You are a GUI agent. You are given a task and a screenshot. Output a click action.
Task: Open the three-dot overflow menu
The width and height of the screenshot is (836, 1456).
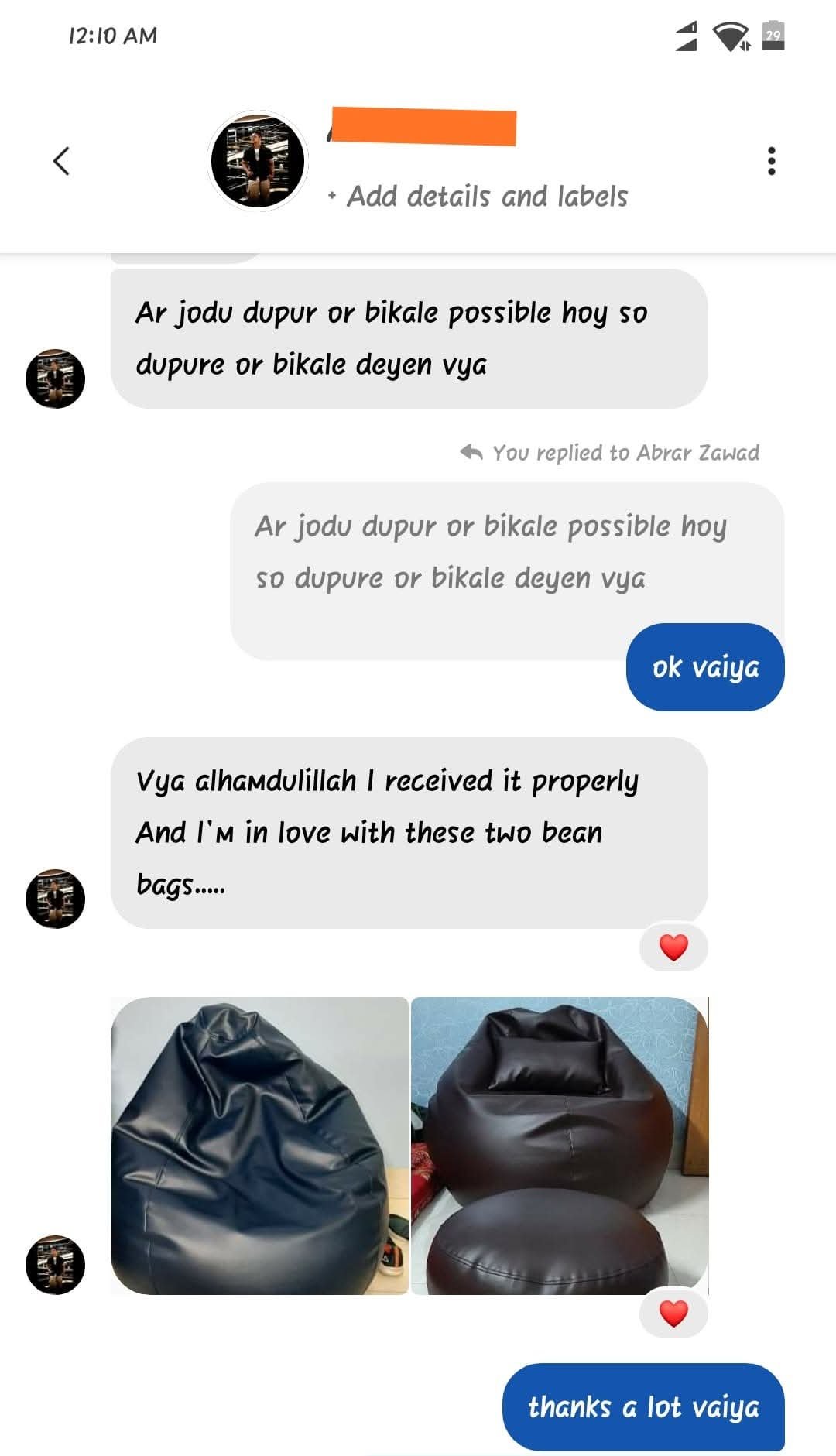pos(771,161)
